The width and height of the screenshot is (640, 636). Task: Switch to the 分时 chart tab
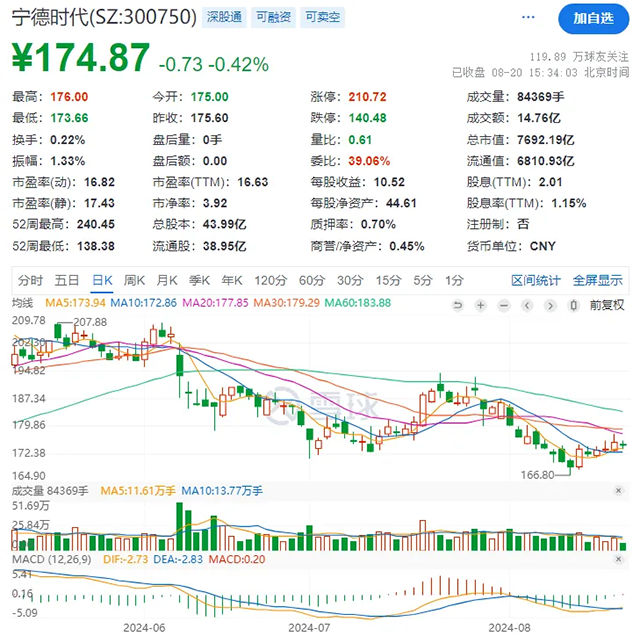click(x=30, y=280)
